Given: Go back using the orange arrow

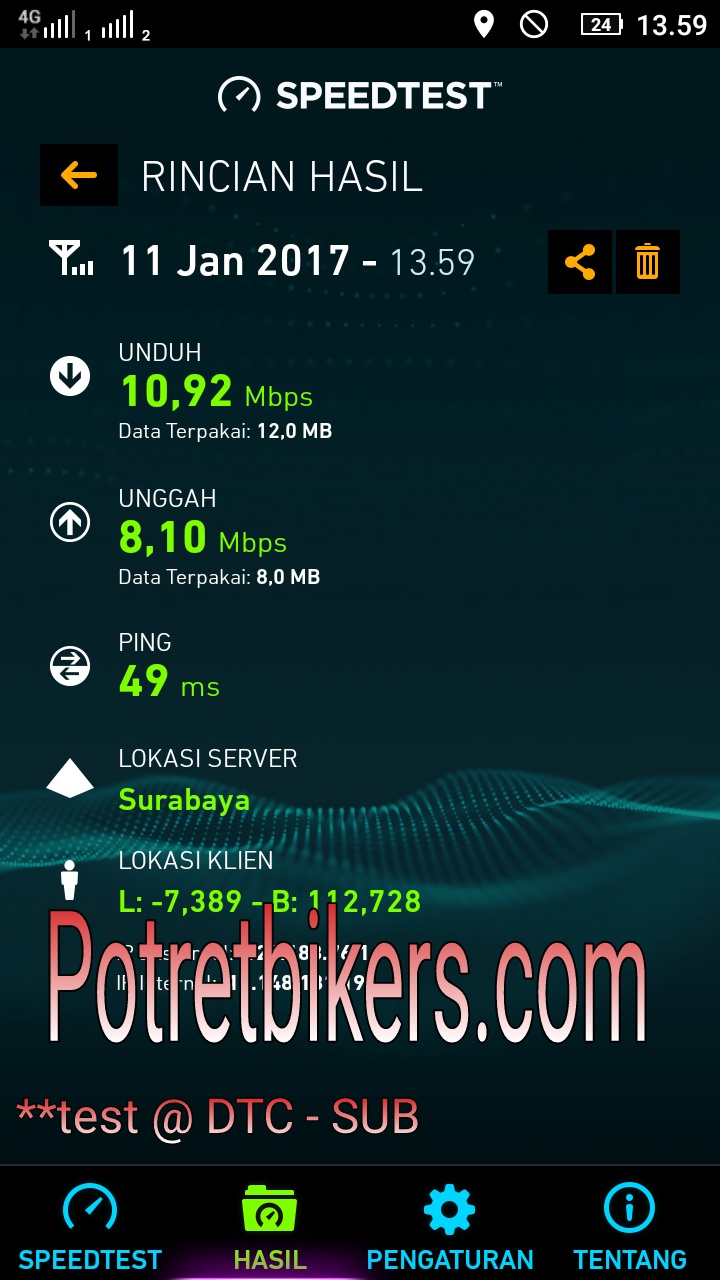Looking at the screenshot, I should pyautogui.click(x=79, y=176).
